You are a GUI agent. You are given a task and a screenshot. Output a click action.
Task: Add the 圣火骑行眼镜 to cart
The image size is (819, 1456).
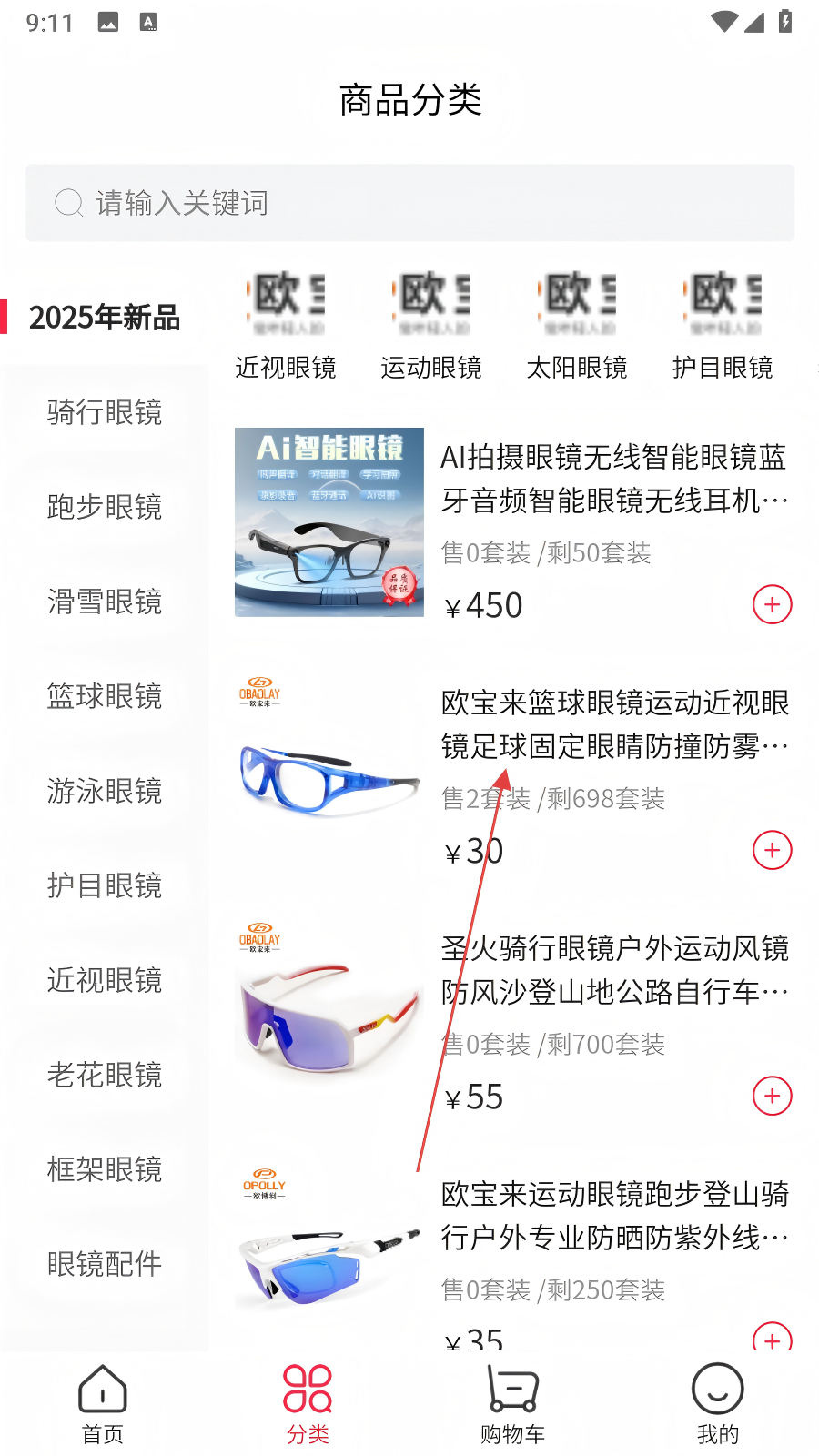[772, 1097]
